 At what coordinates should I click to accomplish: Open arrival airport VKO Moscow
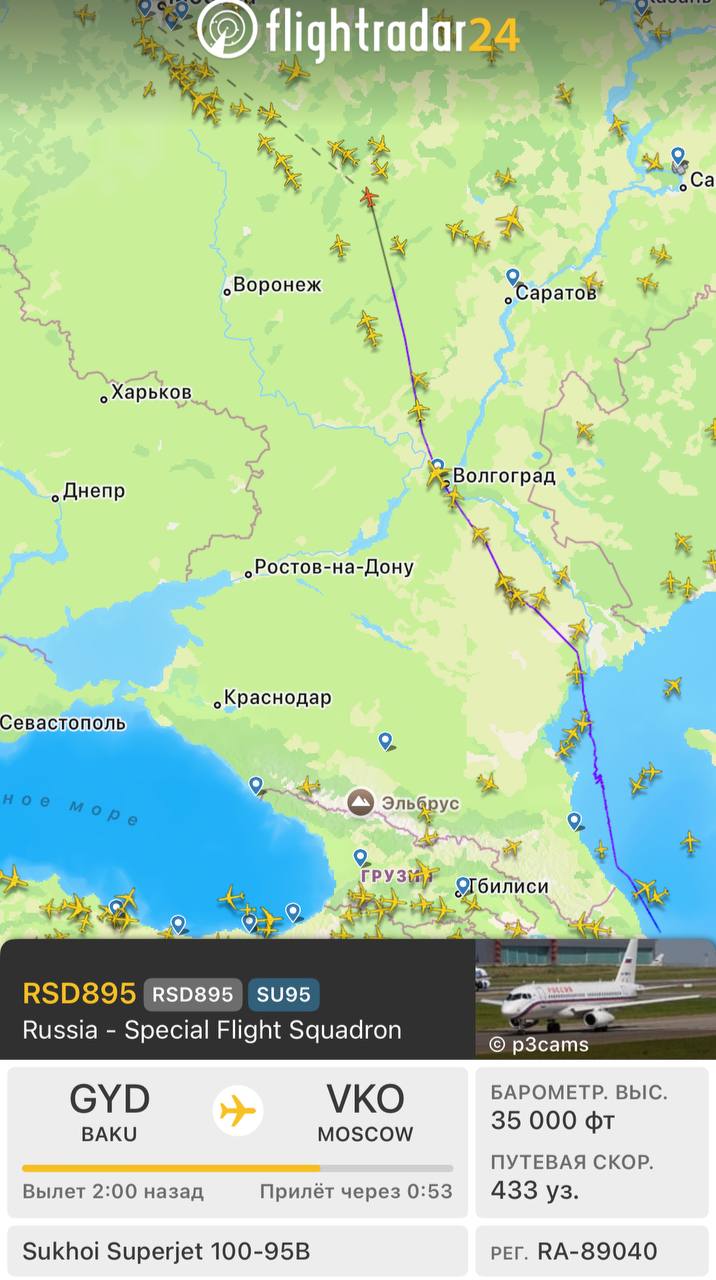pos(365,1111)
